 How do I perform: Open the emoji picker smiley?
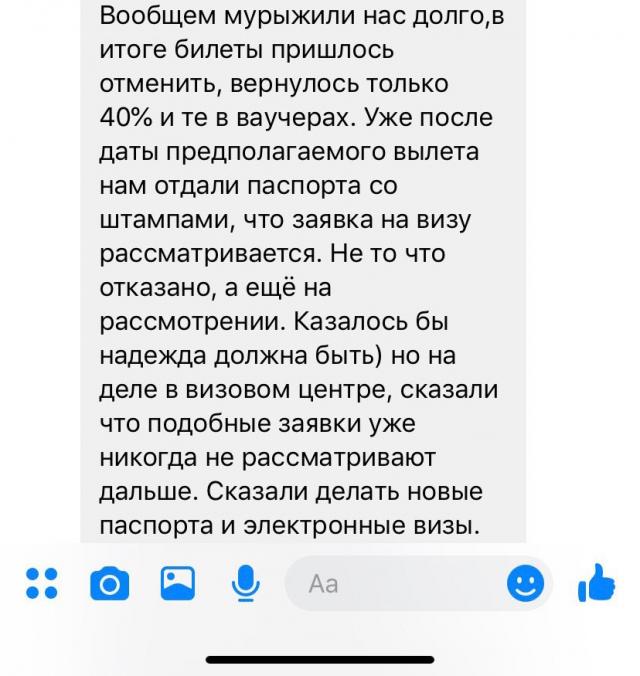point(525,583)
